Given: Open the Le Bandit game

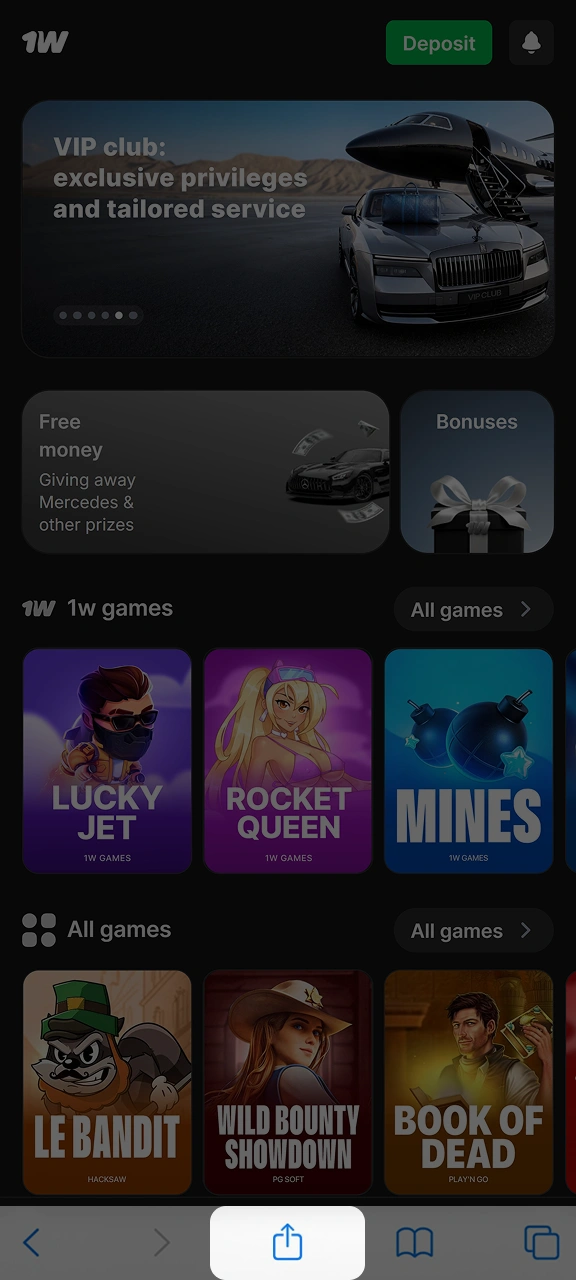Looking at the screenshot, I should click(107, 1082).
